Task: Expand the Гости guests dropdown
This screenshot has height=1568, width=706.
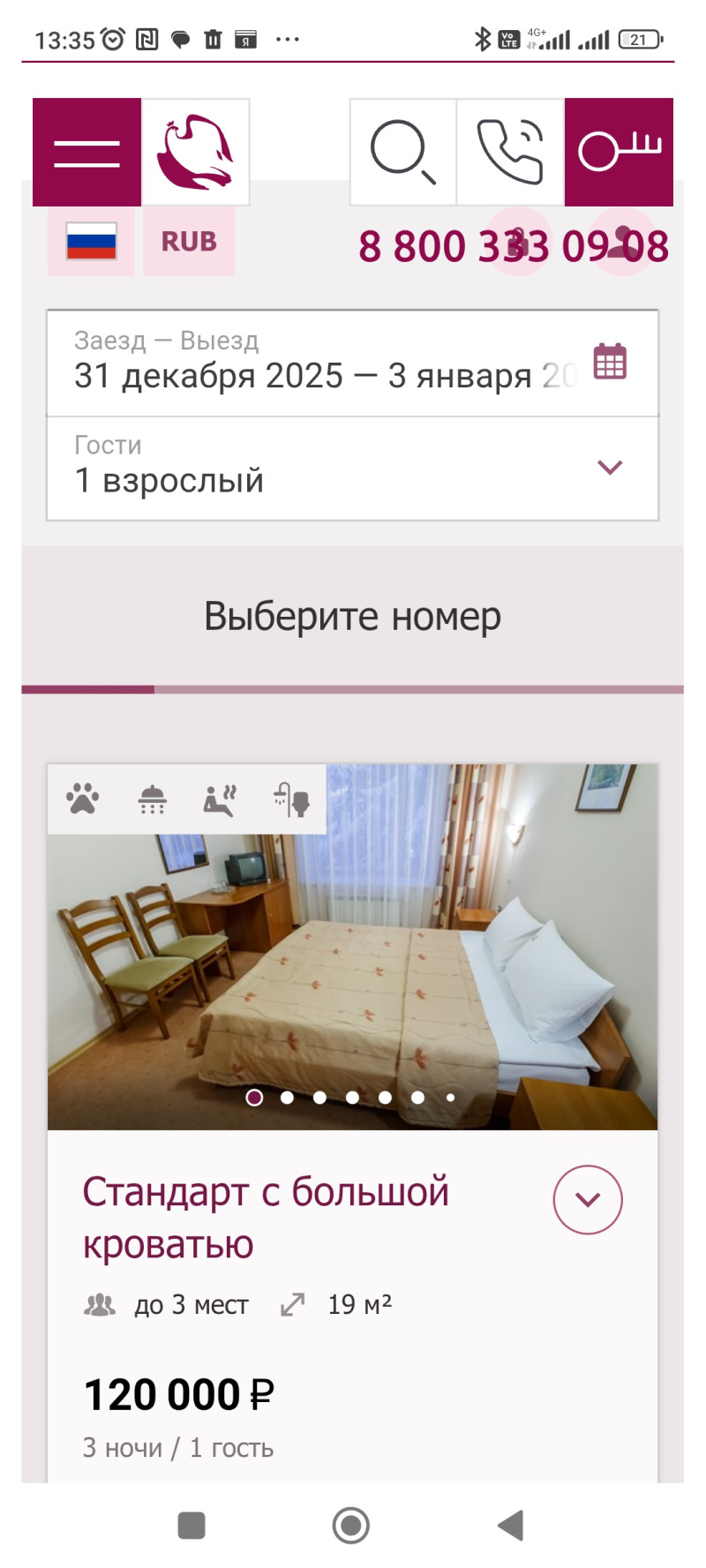Action: click(x=351, y=468)
